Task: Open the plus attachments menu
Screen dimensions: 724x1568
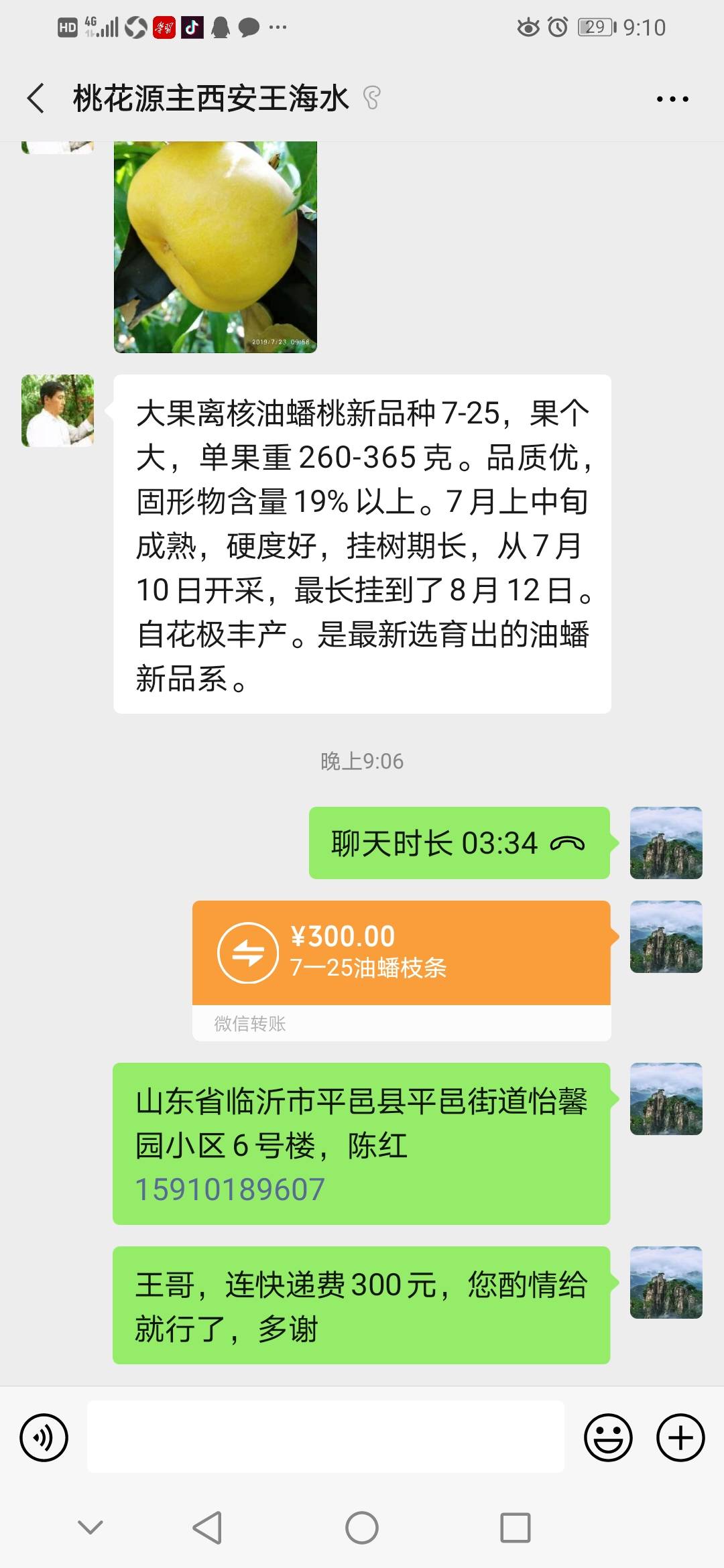Action: click(680, 1437)
